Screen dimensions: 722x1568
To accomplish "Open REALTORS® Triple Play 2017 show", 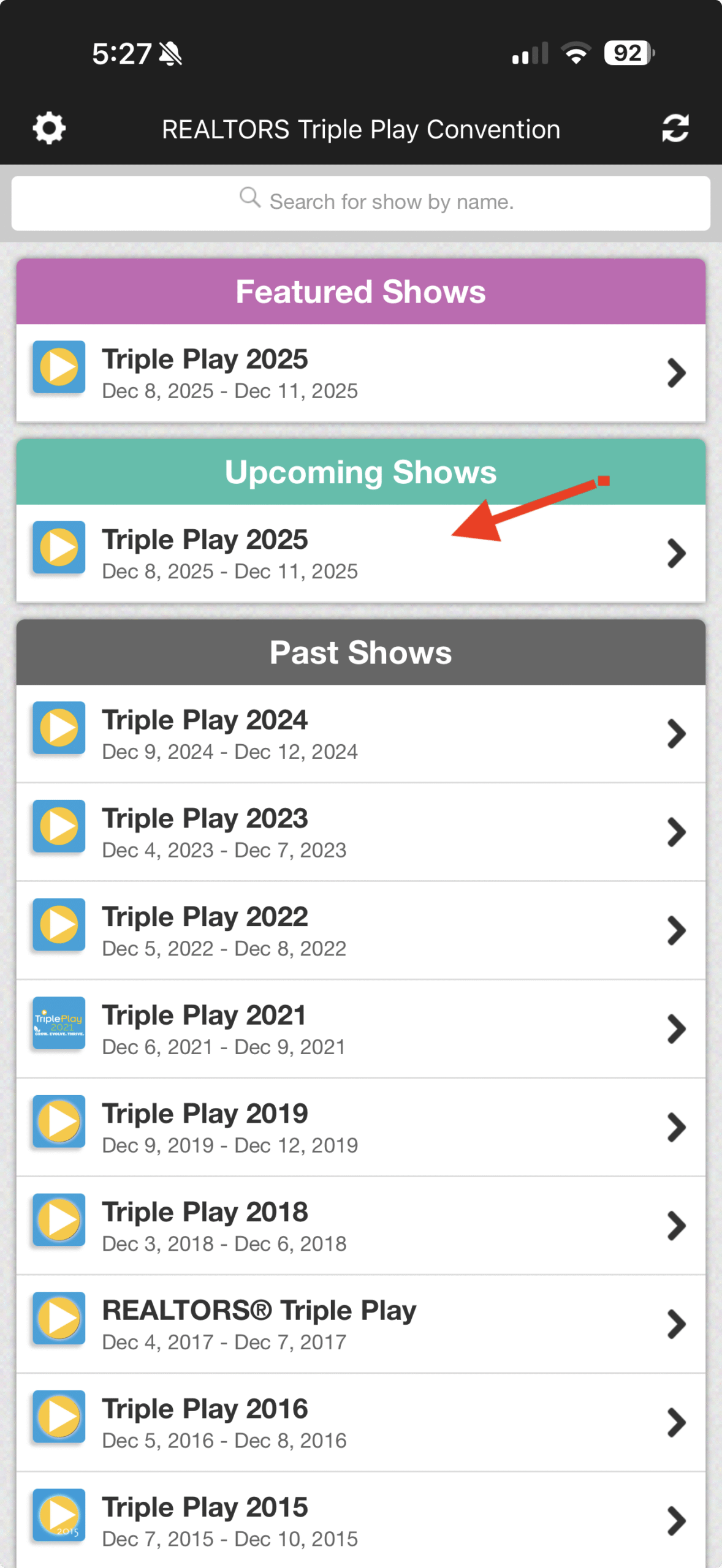I will (x=360, y=1324).
